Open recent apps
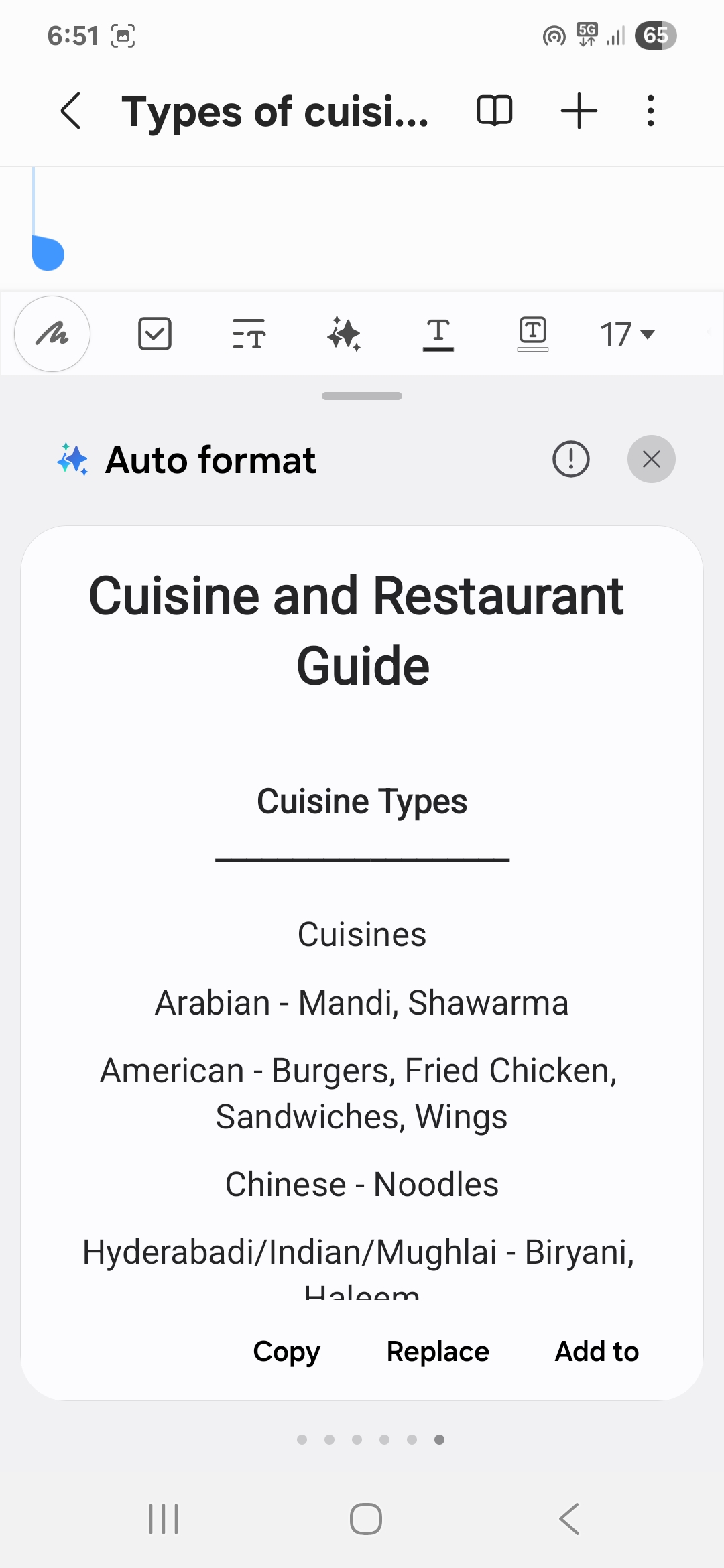 [x=164, y=1519]
